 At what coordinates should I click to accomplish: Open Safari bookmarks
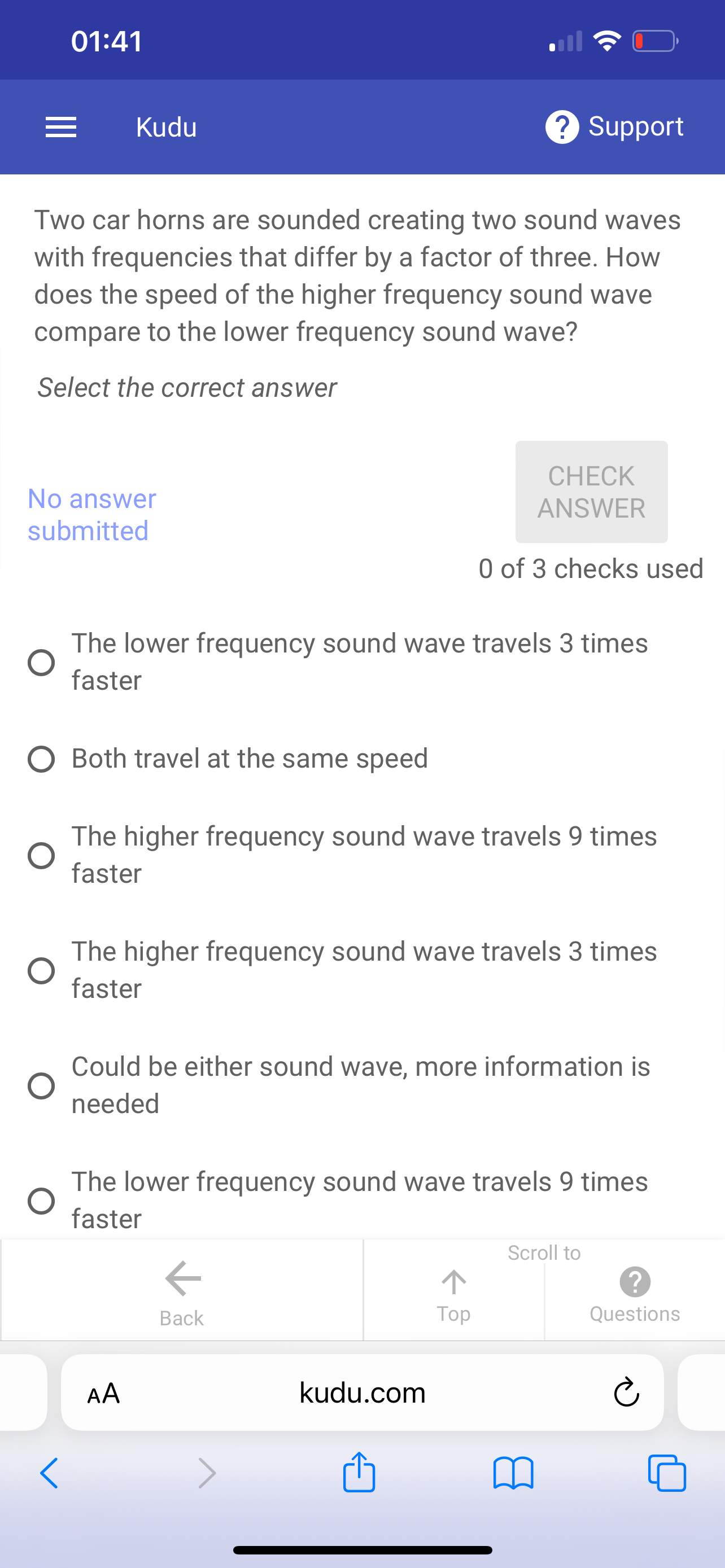click(x=514, y=1474)
